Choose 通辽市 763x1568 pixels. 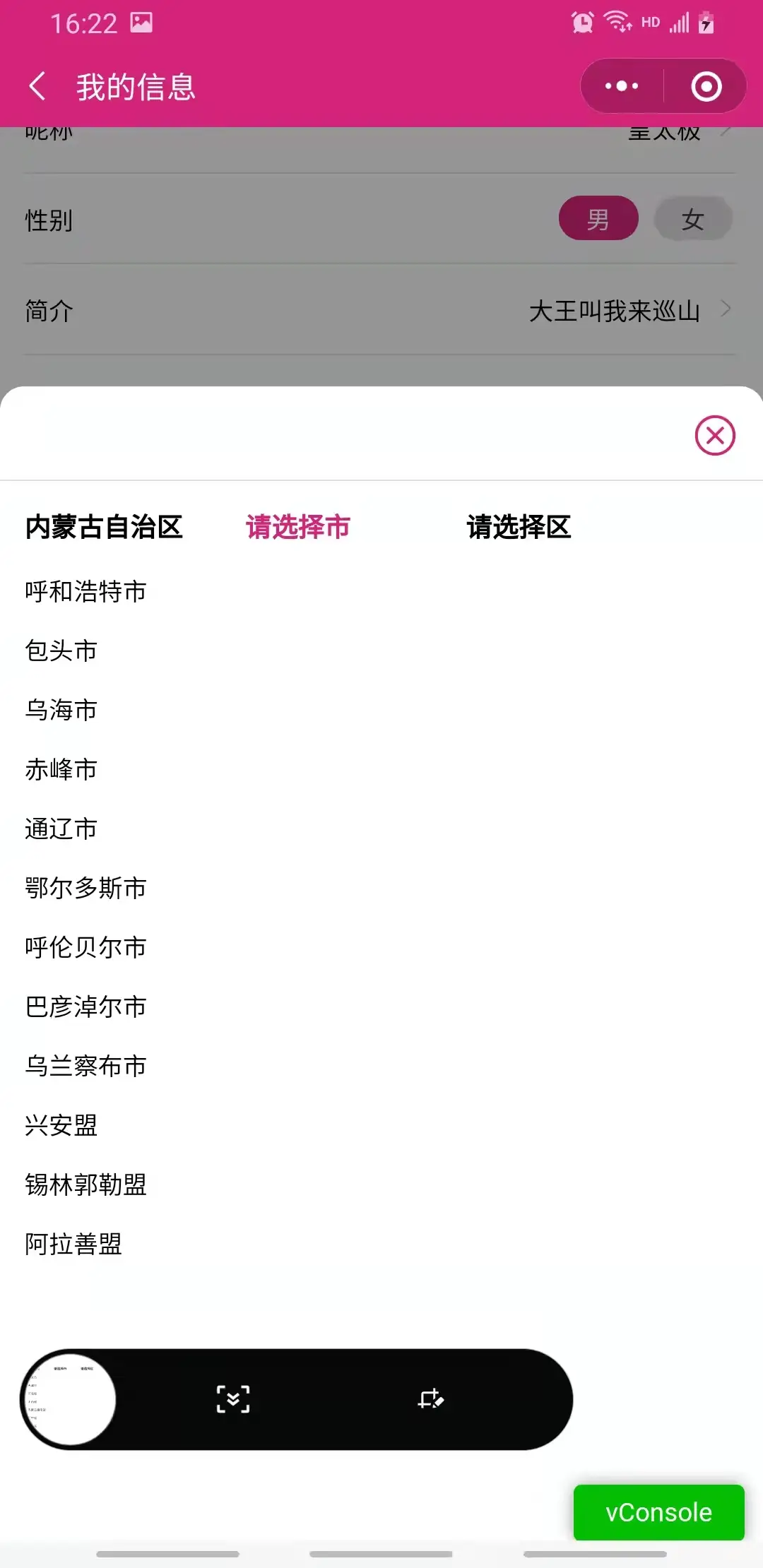[61, 828]
